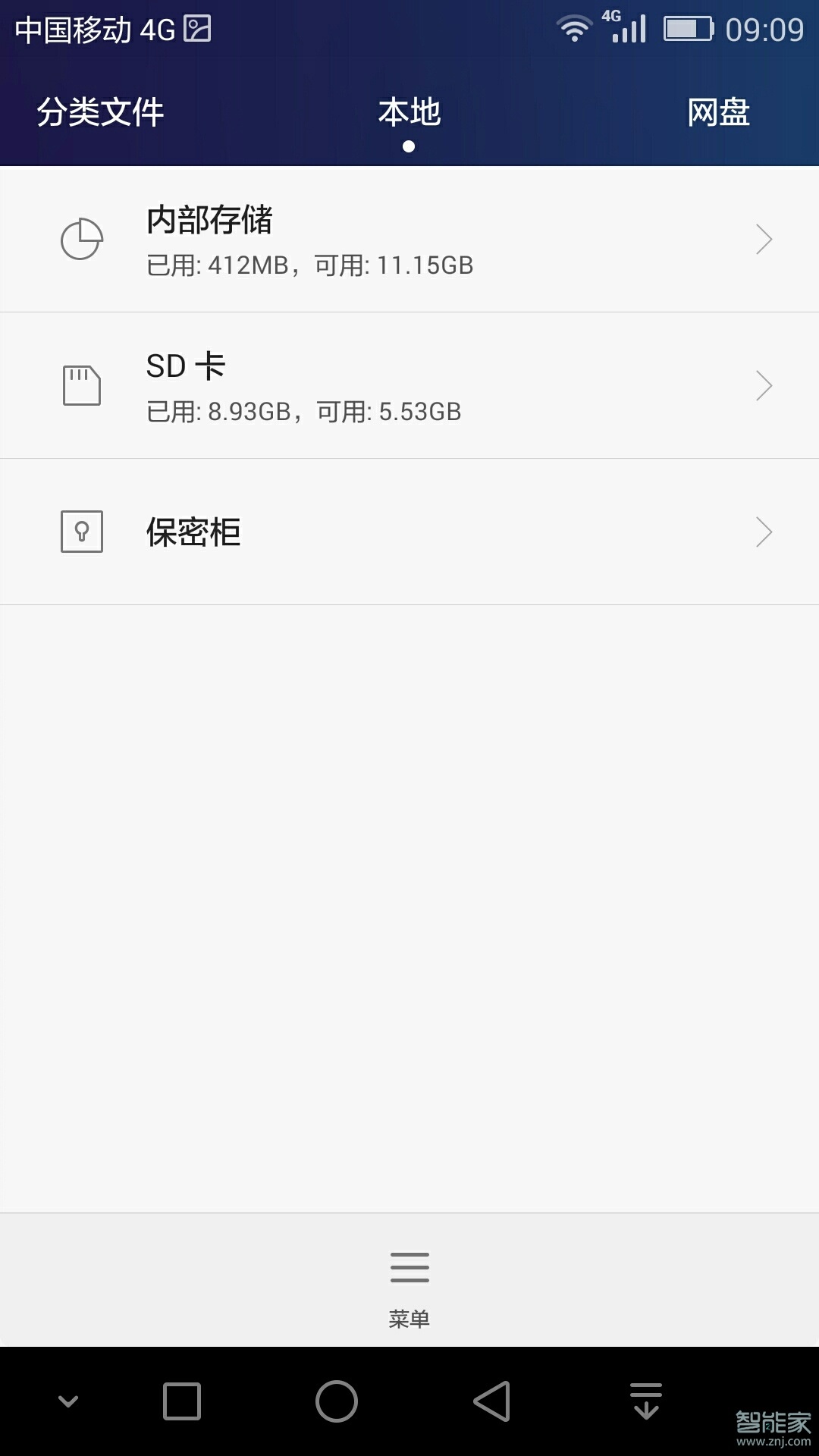
Task: Open the 内部存储 pie chart icon
Action: tap(81, 238)
